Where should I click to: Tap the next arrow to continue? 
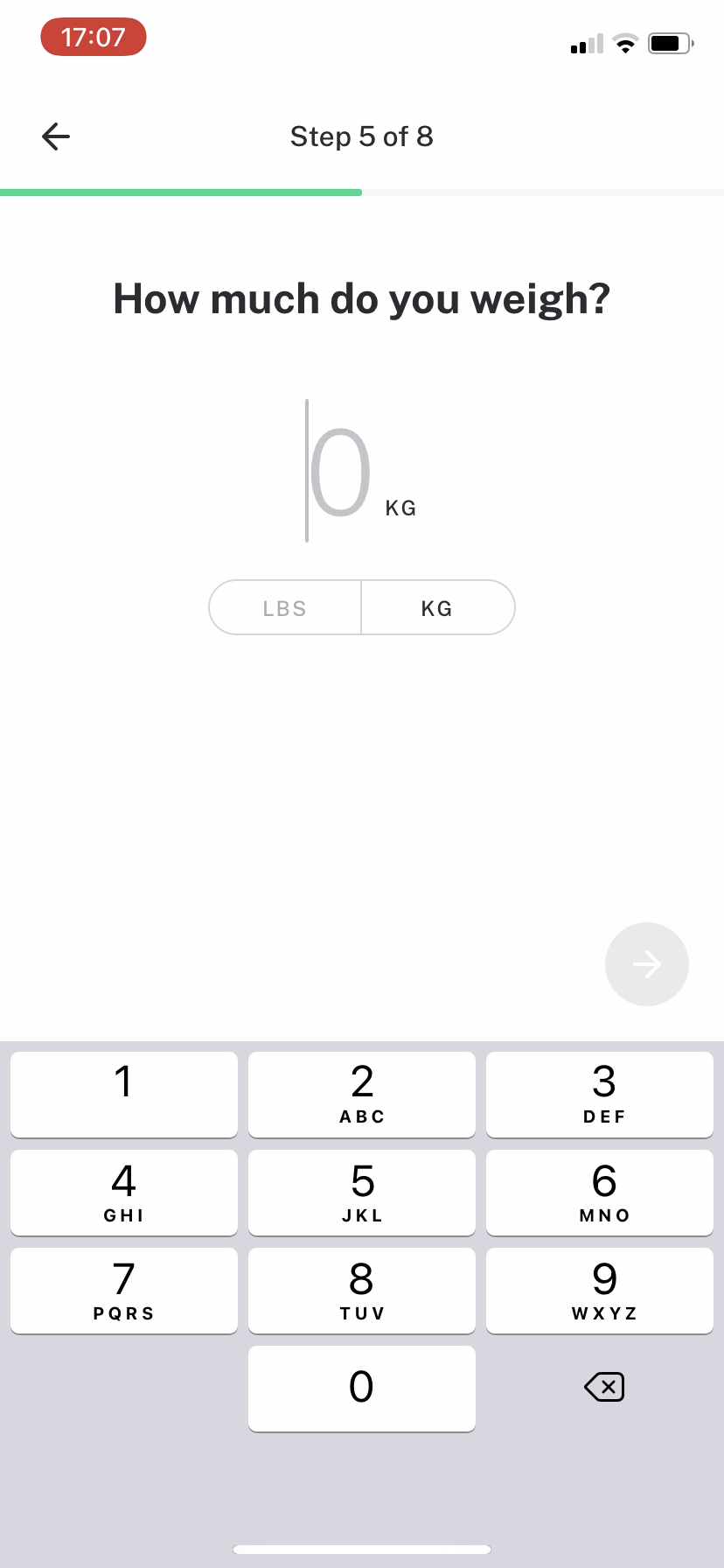pyautogui.click(x=646, y=963)
